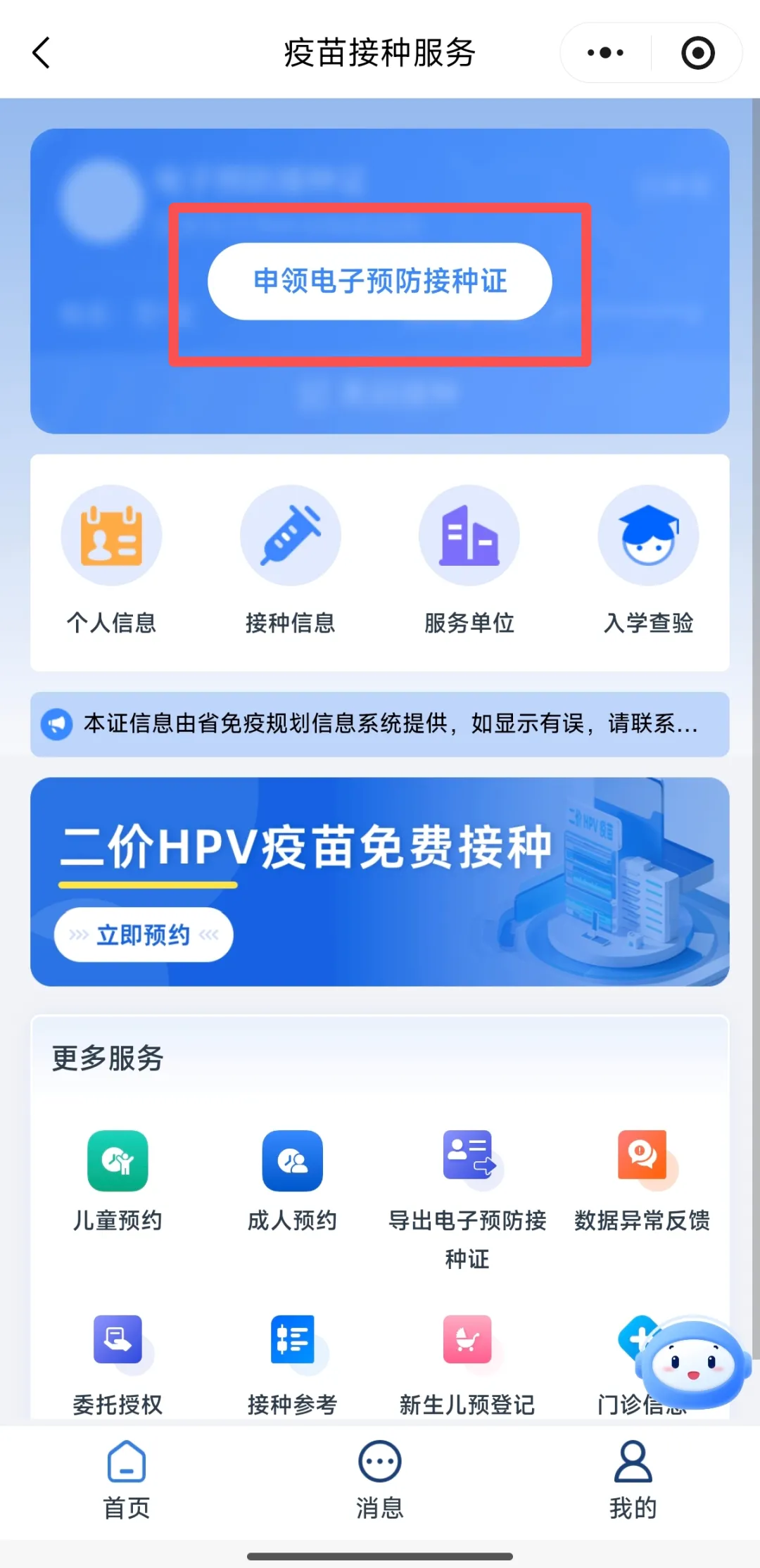This screenshot has width=760, height=1568.
Task: Open the notice about 本证信息
Action: click(379, 724)
